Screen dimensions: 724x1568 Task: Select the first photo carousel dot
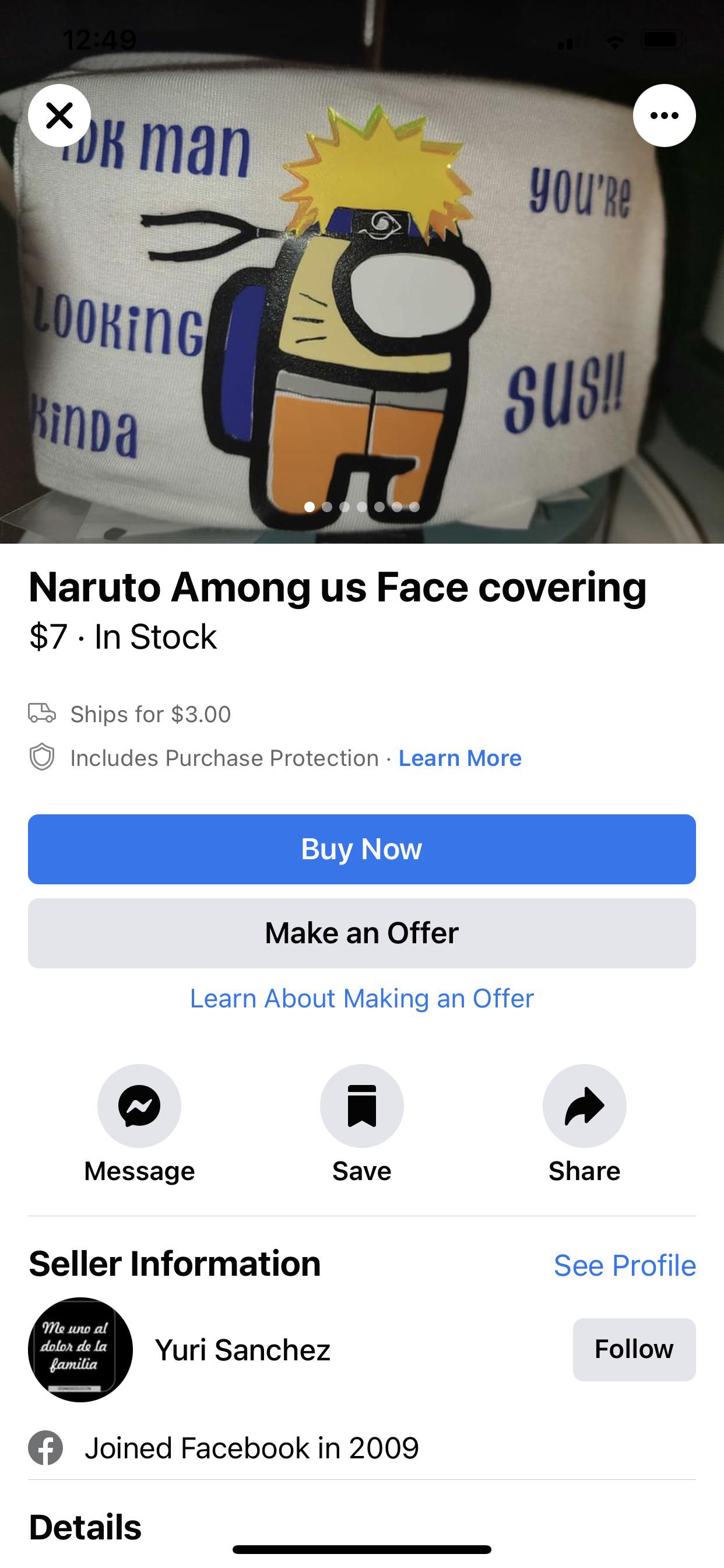(310, 506)
